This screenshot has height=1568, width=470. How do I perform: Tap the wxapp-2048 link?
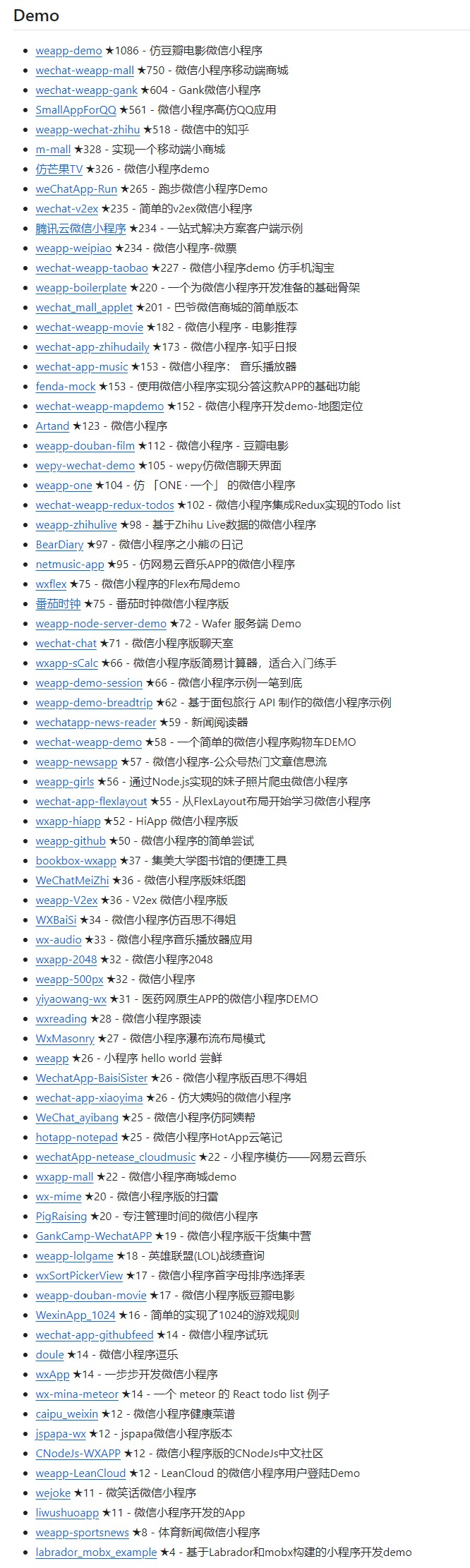click(66, 959)
